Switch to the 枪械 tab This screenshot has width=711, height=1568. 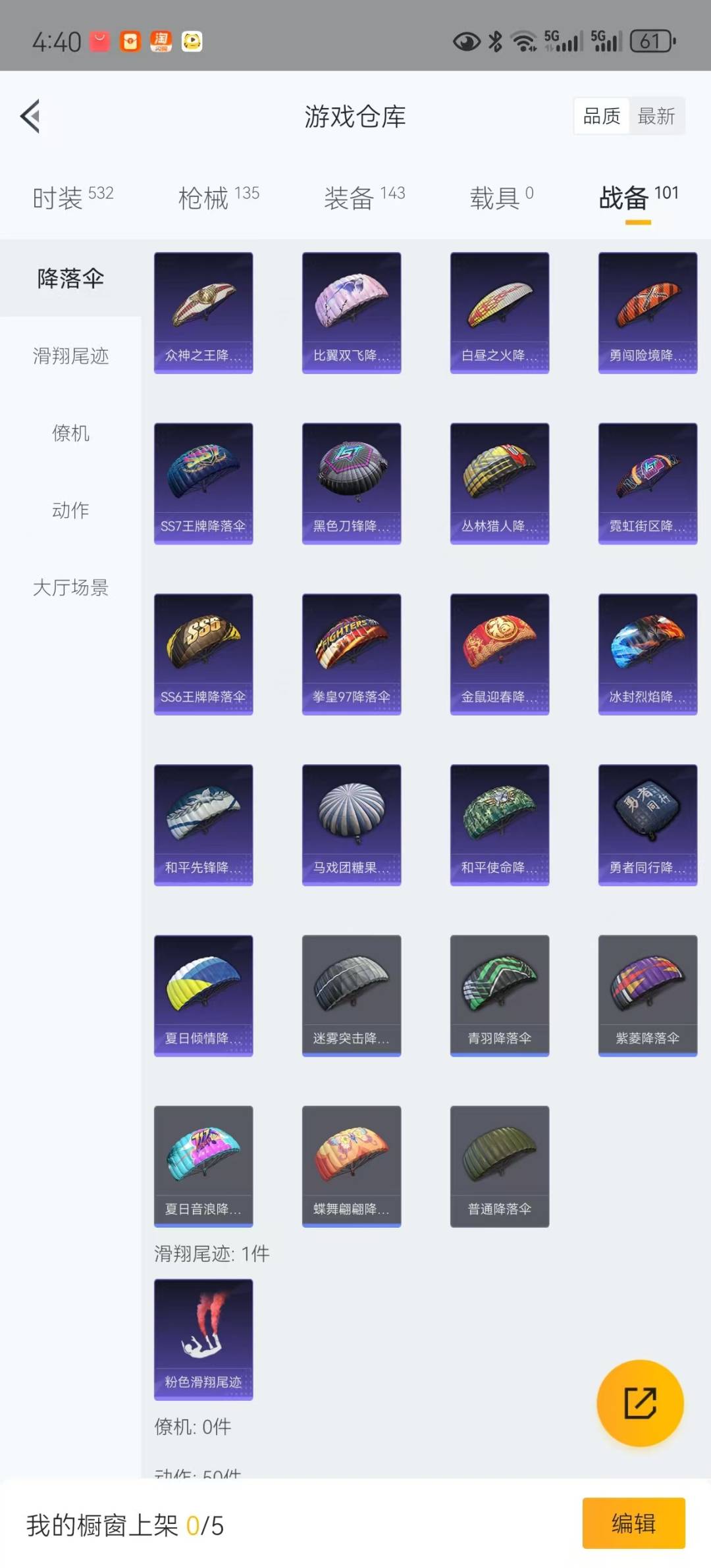tap(219, 197)
